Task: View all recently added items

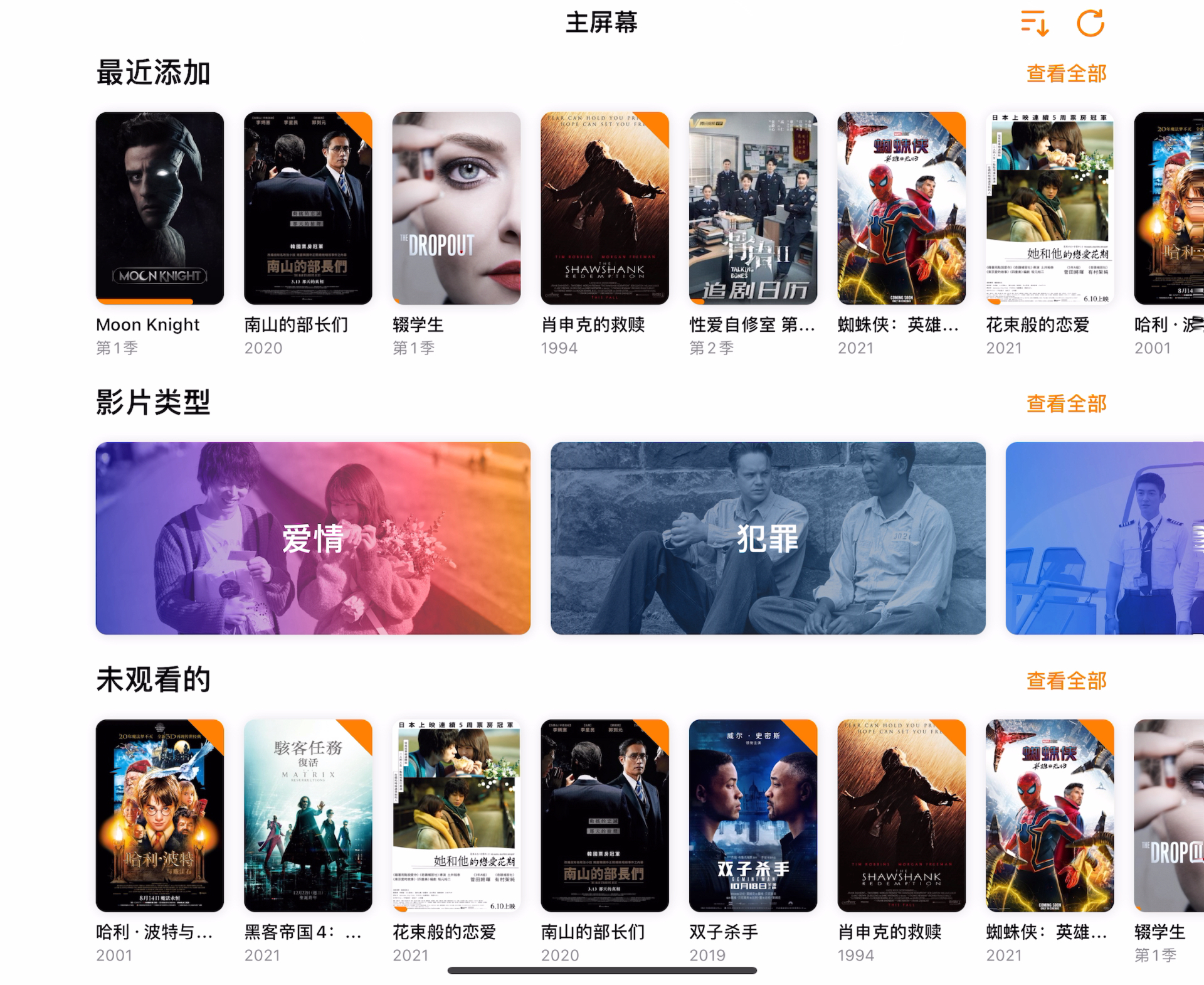Action: tap(1066, 73)
